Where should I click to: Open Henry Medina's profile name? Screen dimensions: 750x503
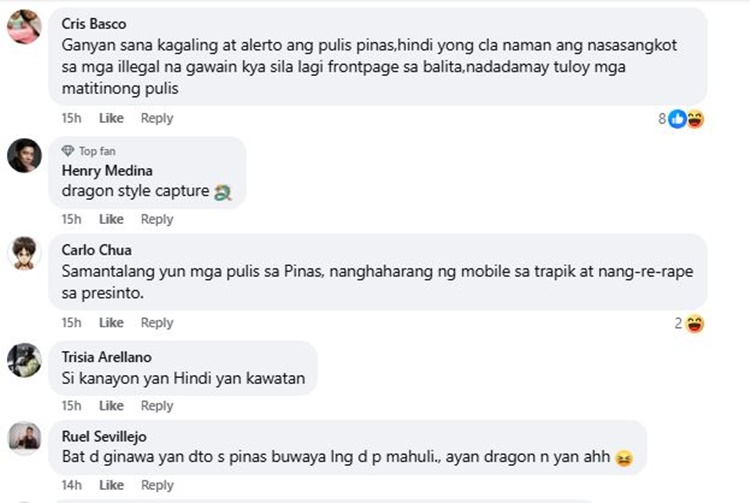107,171
